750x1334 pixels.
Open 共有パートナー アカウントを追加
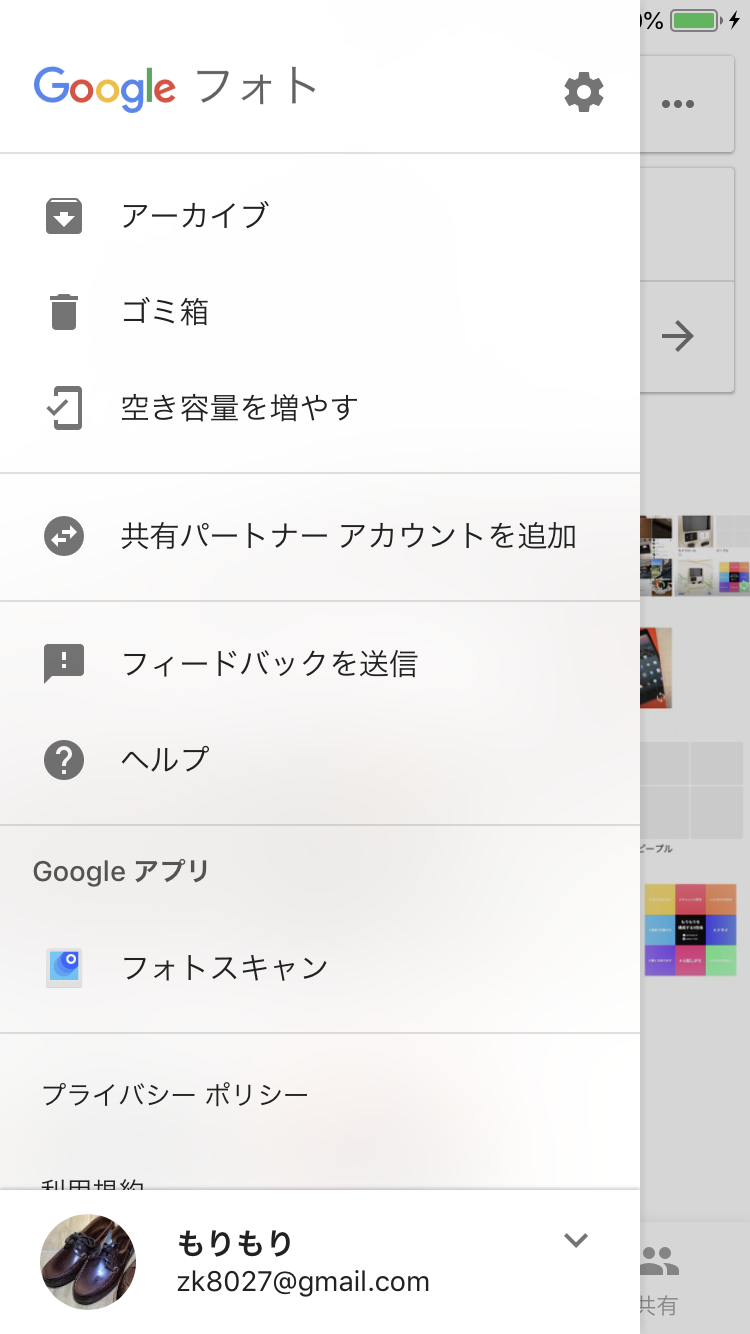[348, 537]
